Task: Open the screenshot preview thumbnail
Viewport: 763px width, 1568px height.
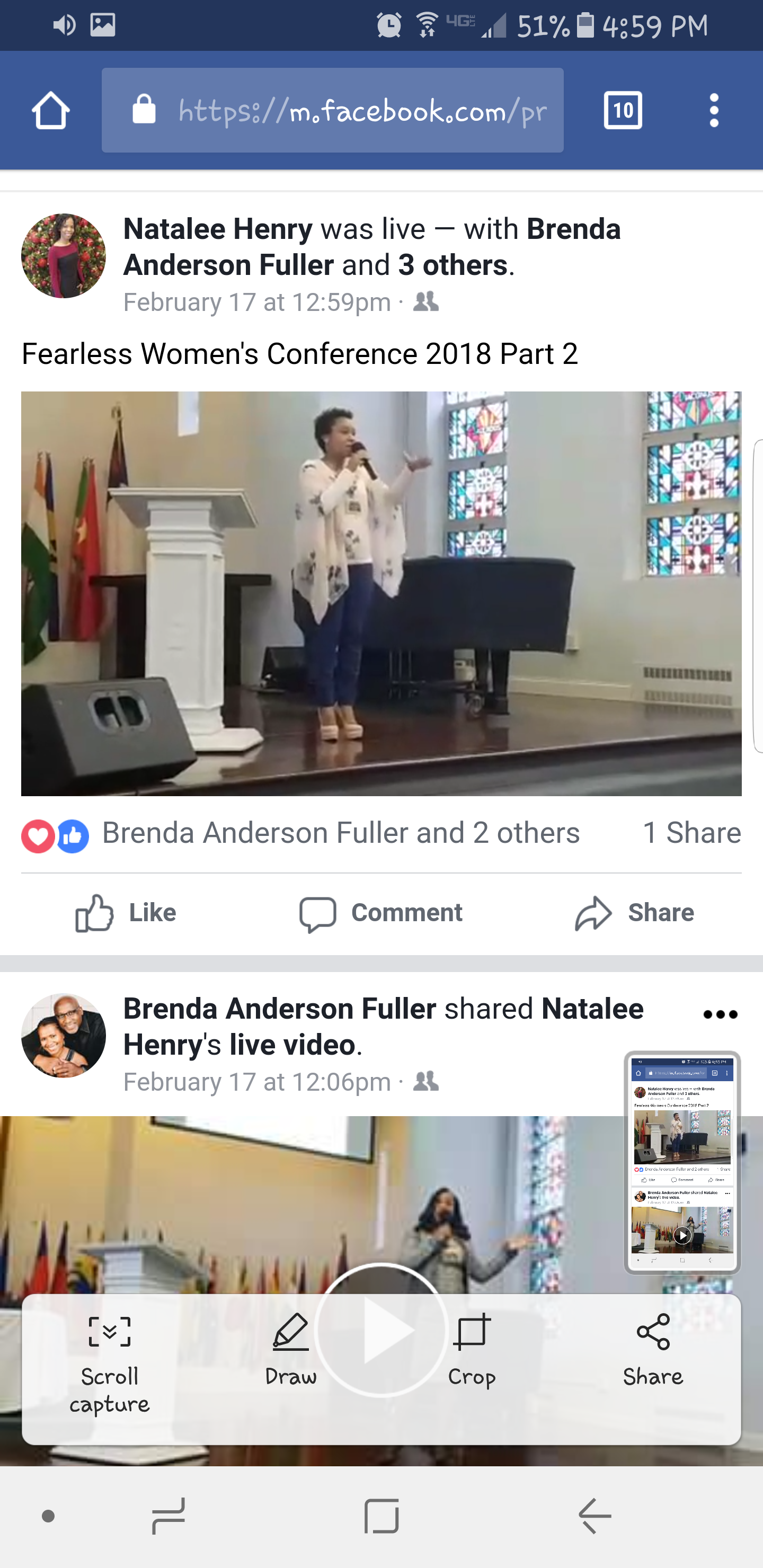Action: tap(682, 1161)
